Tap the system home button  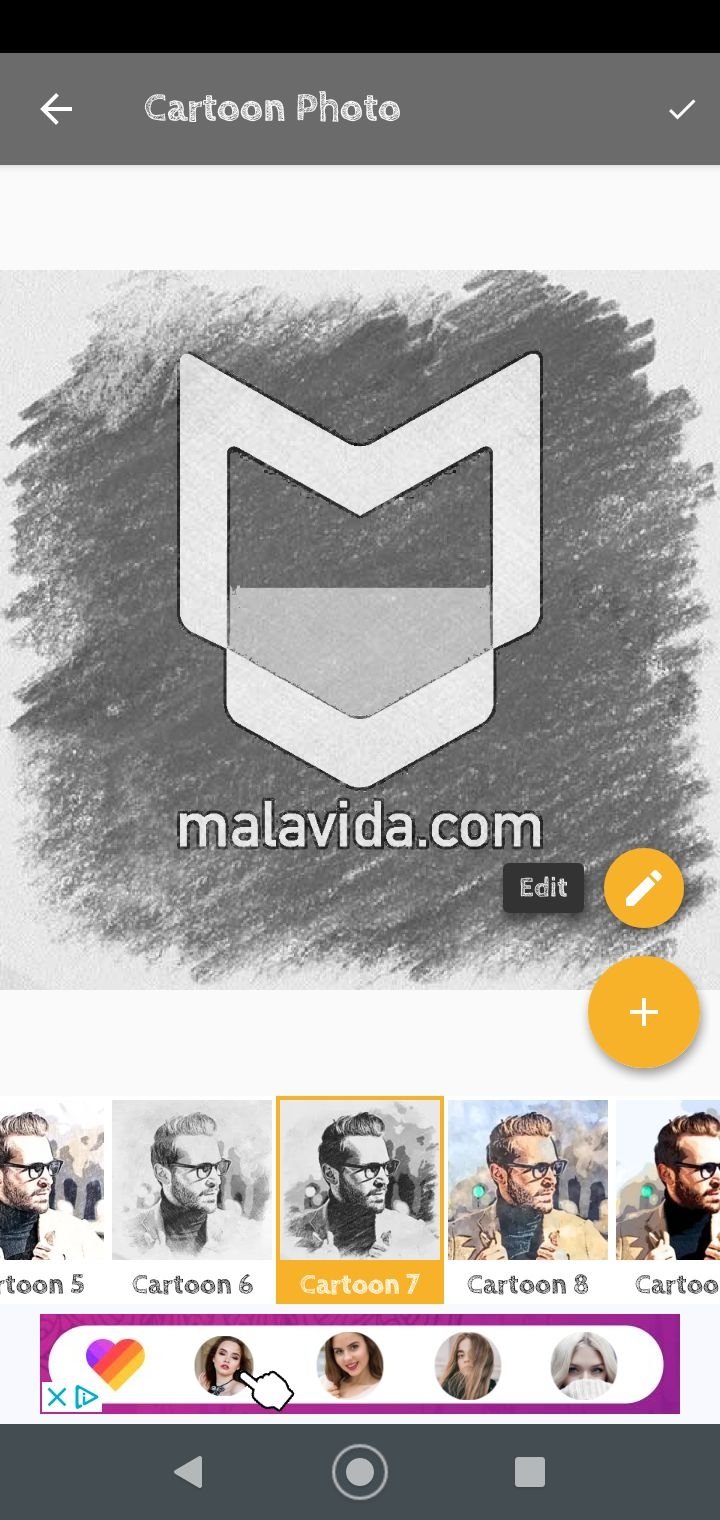click(360, 1471)
